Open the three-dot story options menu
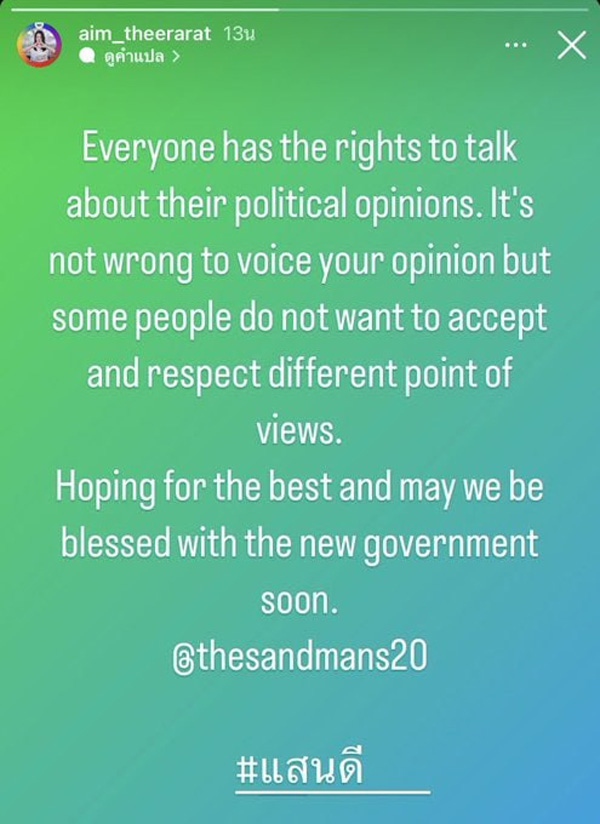 point(516,45)
